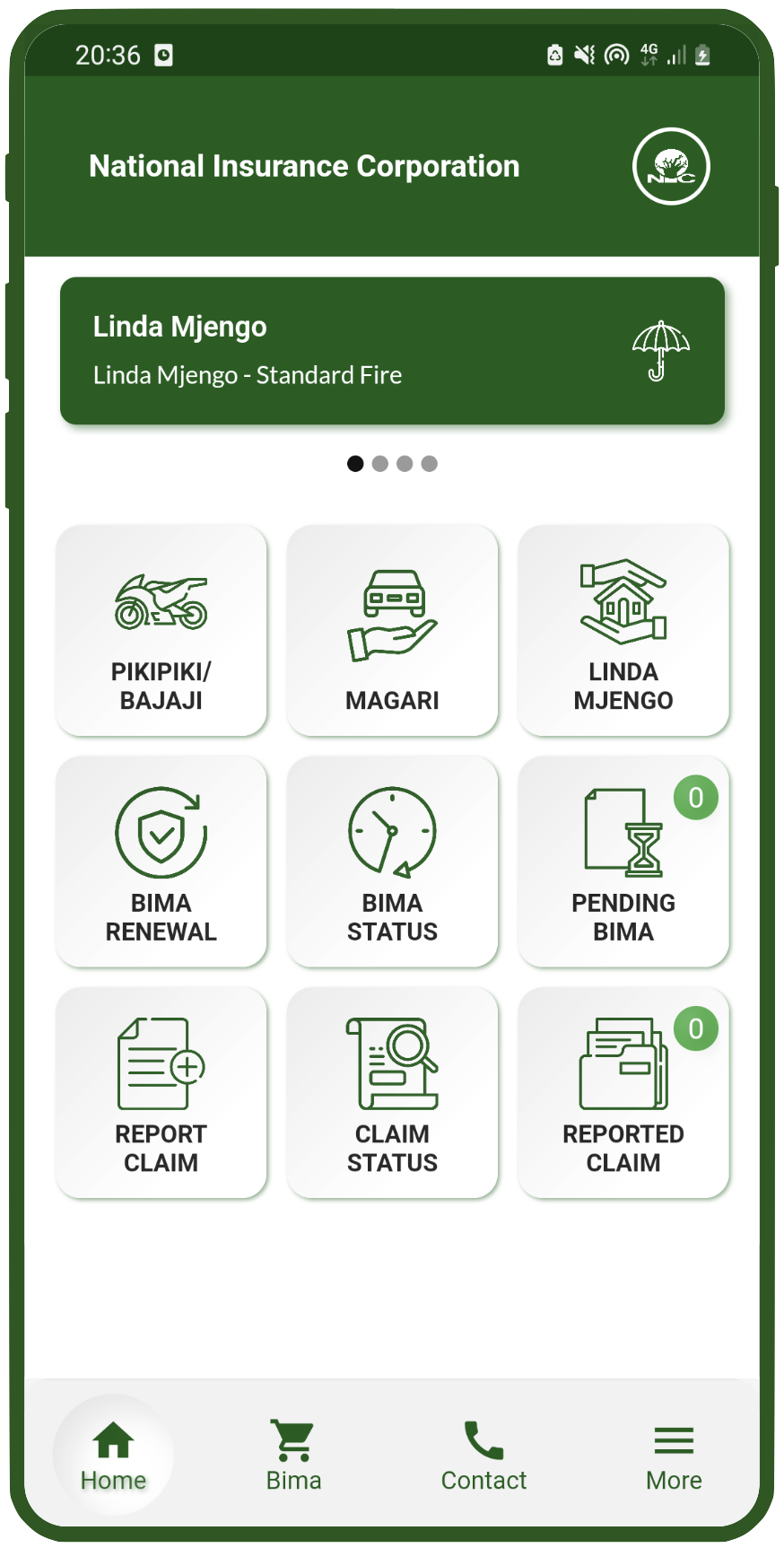Check Bima Status
784x1548 pixels.
click(392, 861)
